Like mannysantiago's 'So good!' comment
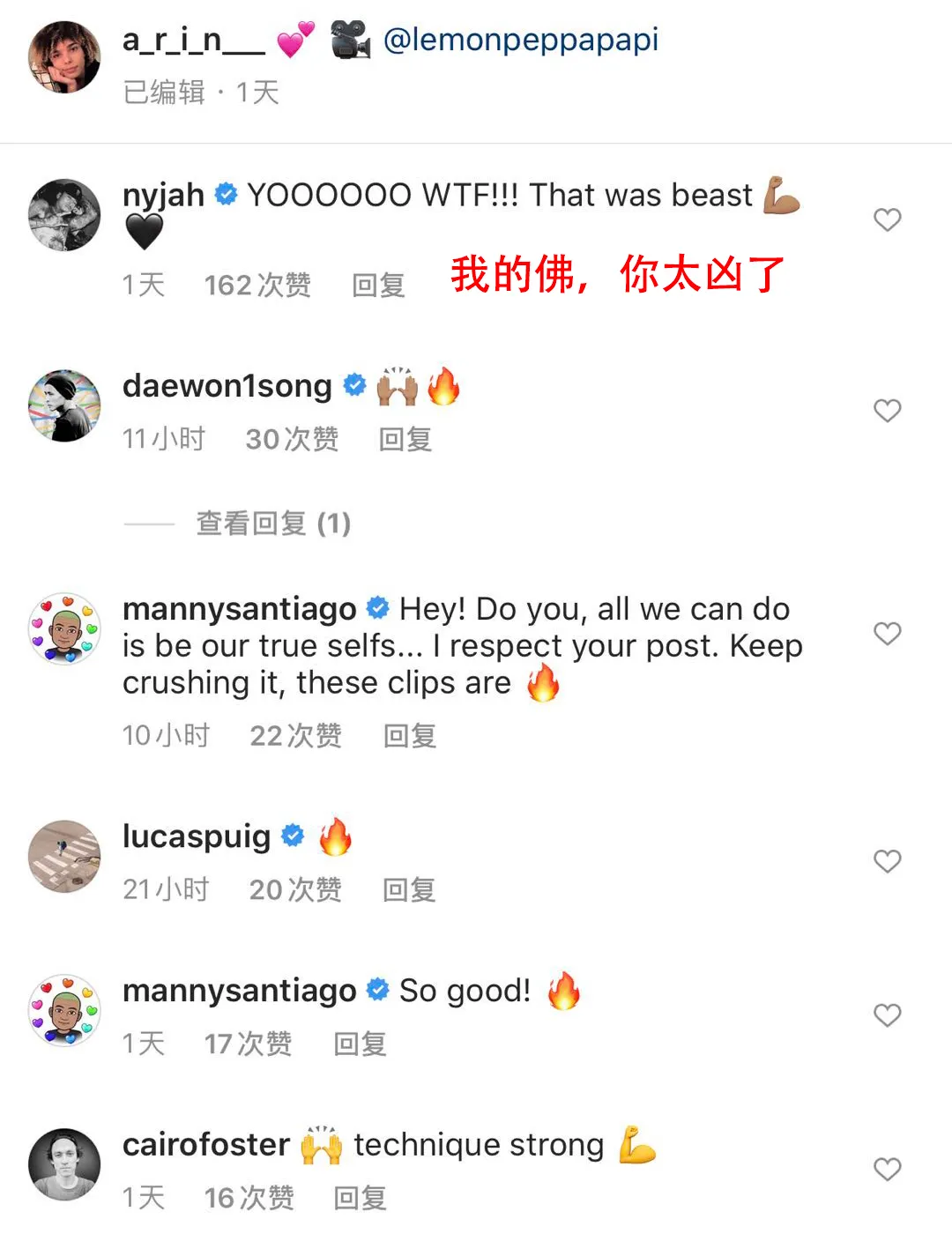 click(887, 1015)
